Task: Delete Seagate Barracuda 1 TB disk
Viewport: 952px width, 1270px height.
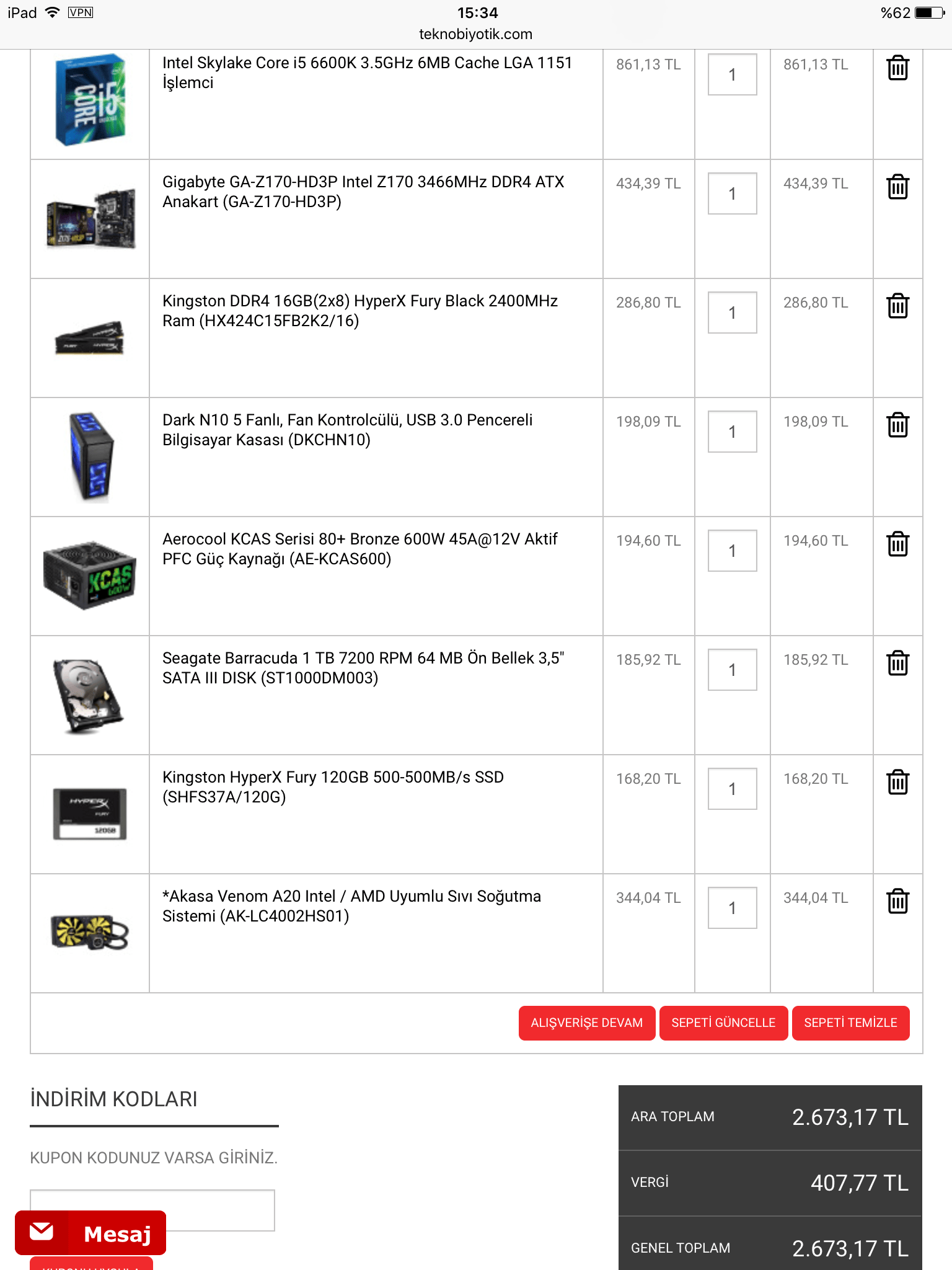Action: 897,664
